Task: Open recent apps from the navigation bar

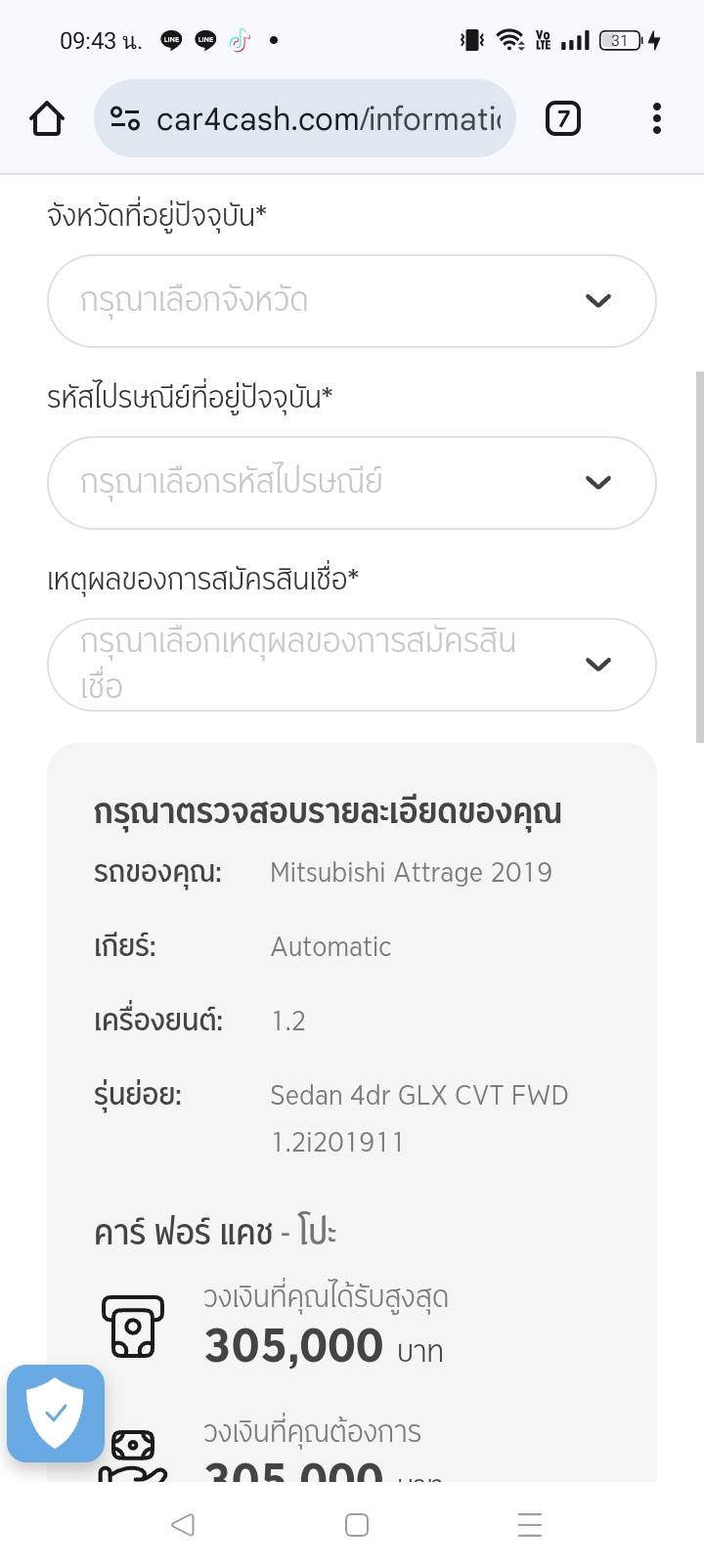Action: pos(529,1525)
